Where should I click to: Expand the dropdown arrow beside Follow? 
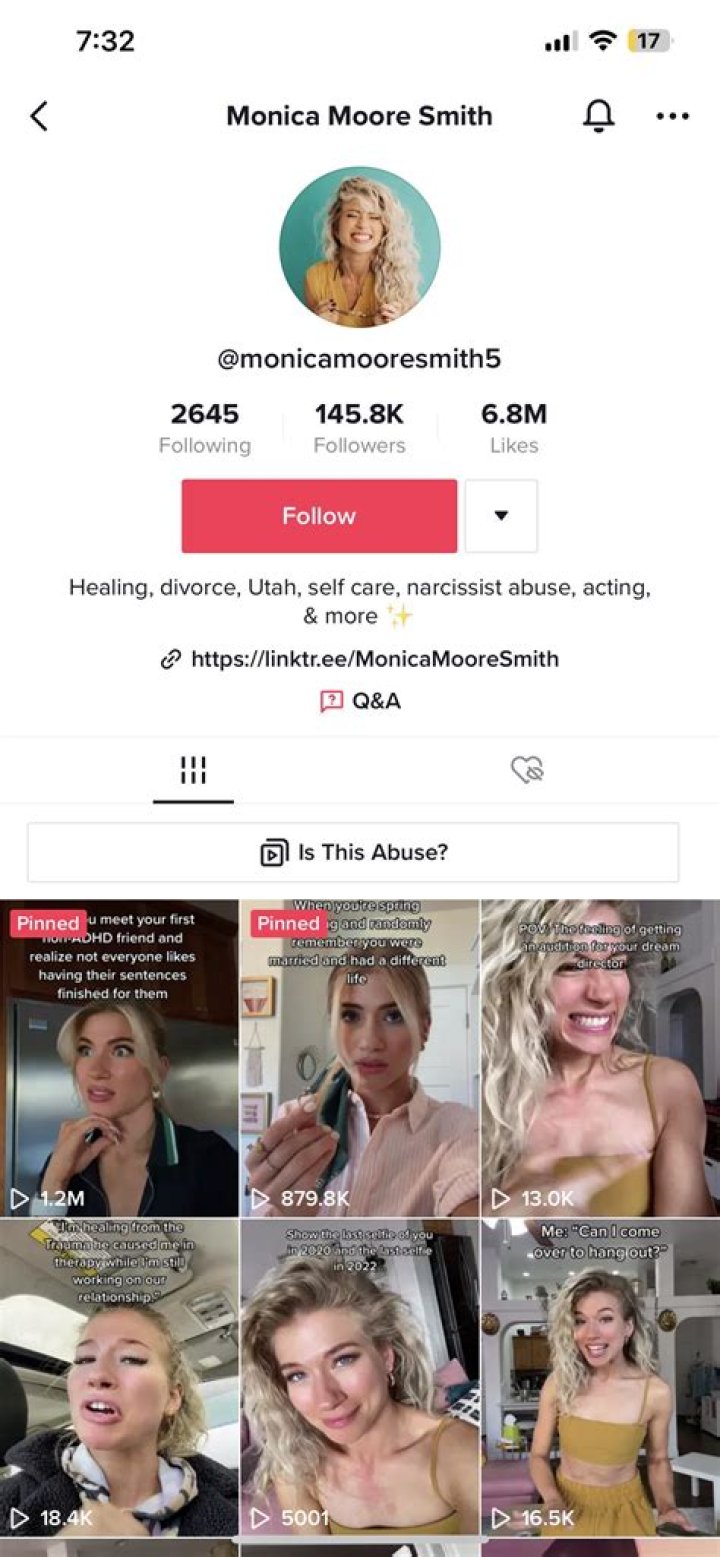click(501, 516)
